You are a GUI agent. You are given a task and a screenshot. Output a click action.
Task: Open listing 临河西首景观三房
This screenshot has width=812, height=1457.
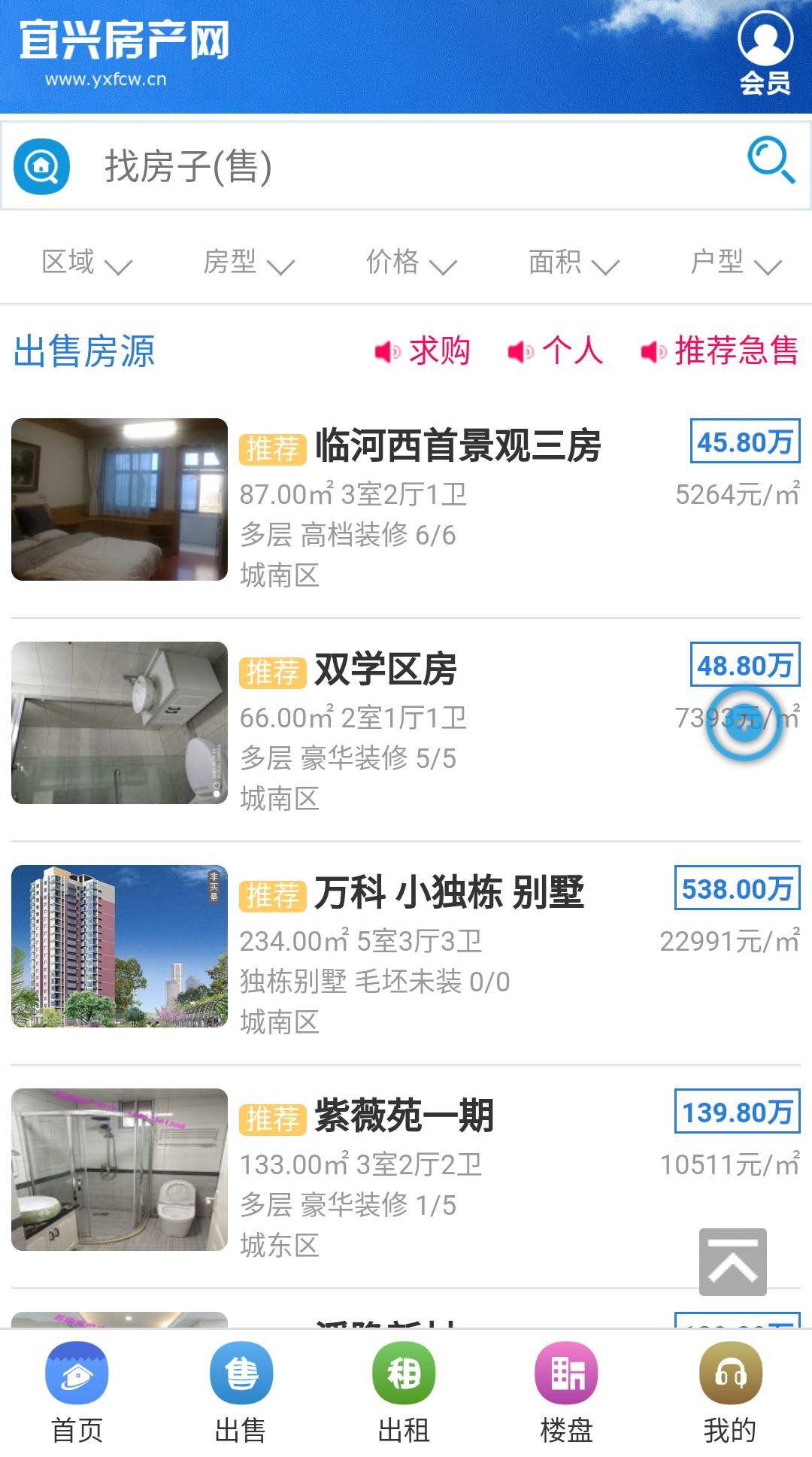pyautogui.click(x=461, y=444)
